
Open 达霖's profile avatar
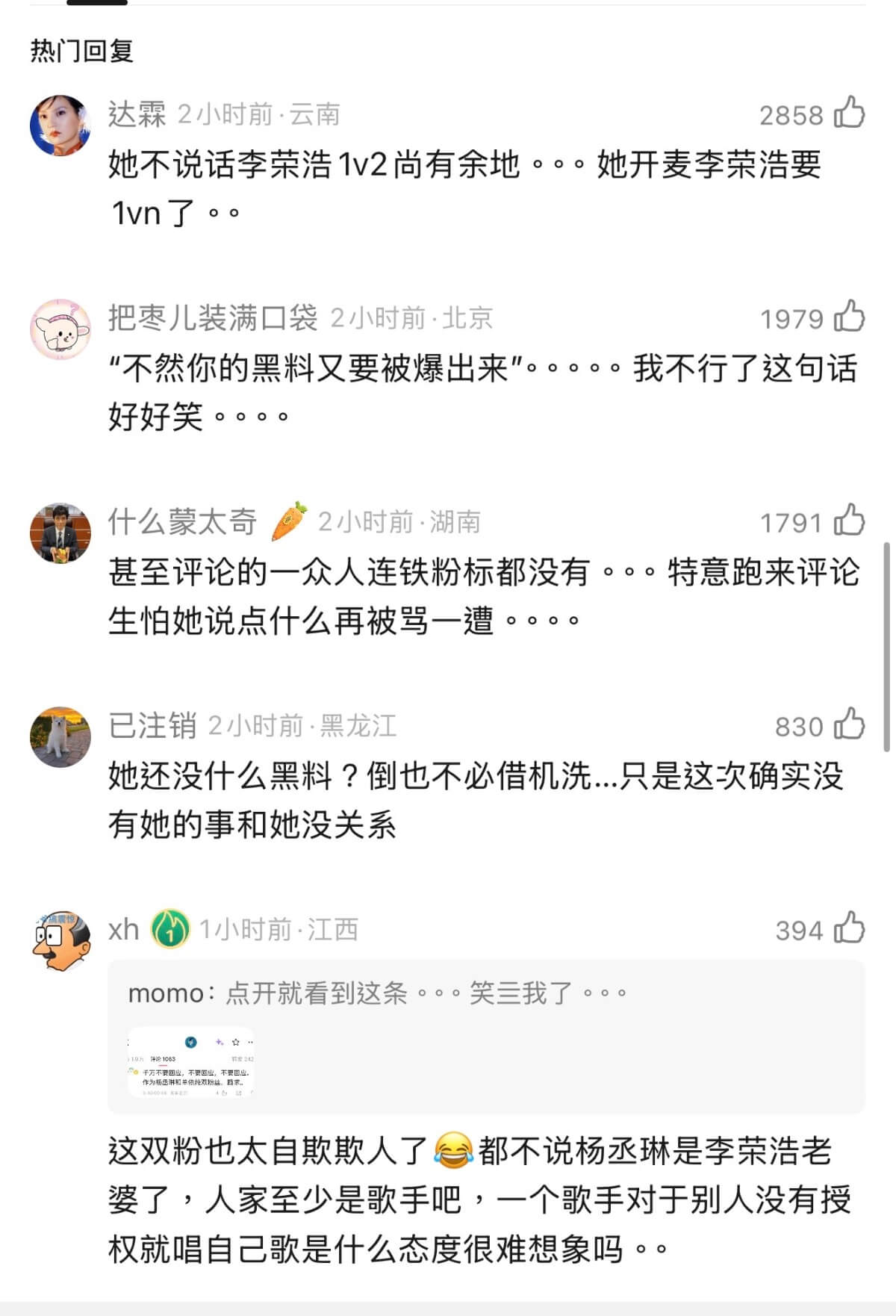click(60, 125)
